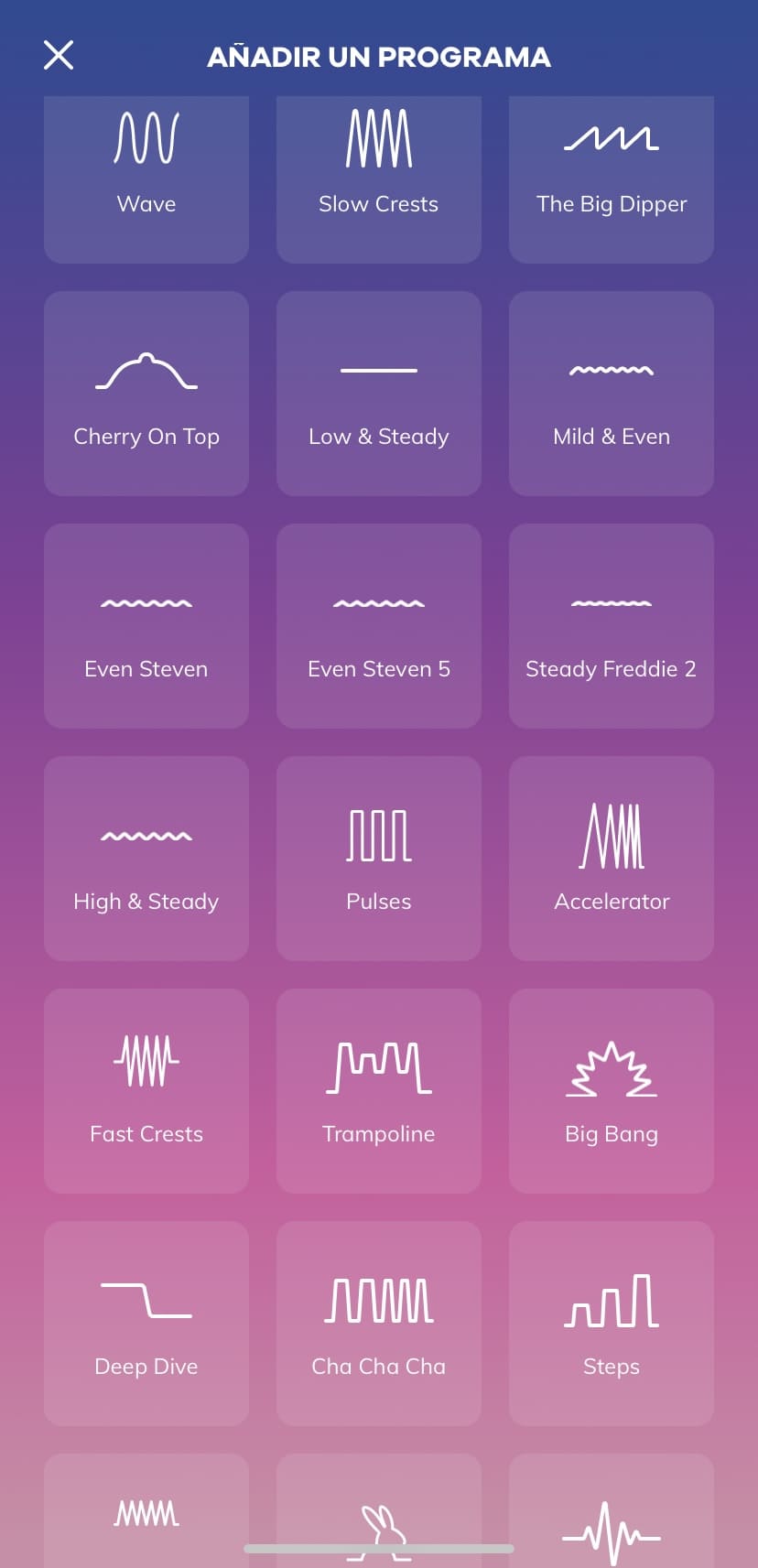Select the Trampoline tile
Image resolution: width=758 pixels, height=1568 pixels.
(379, 1091)
